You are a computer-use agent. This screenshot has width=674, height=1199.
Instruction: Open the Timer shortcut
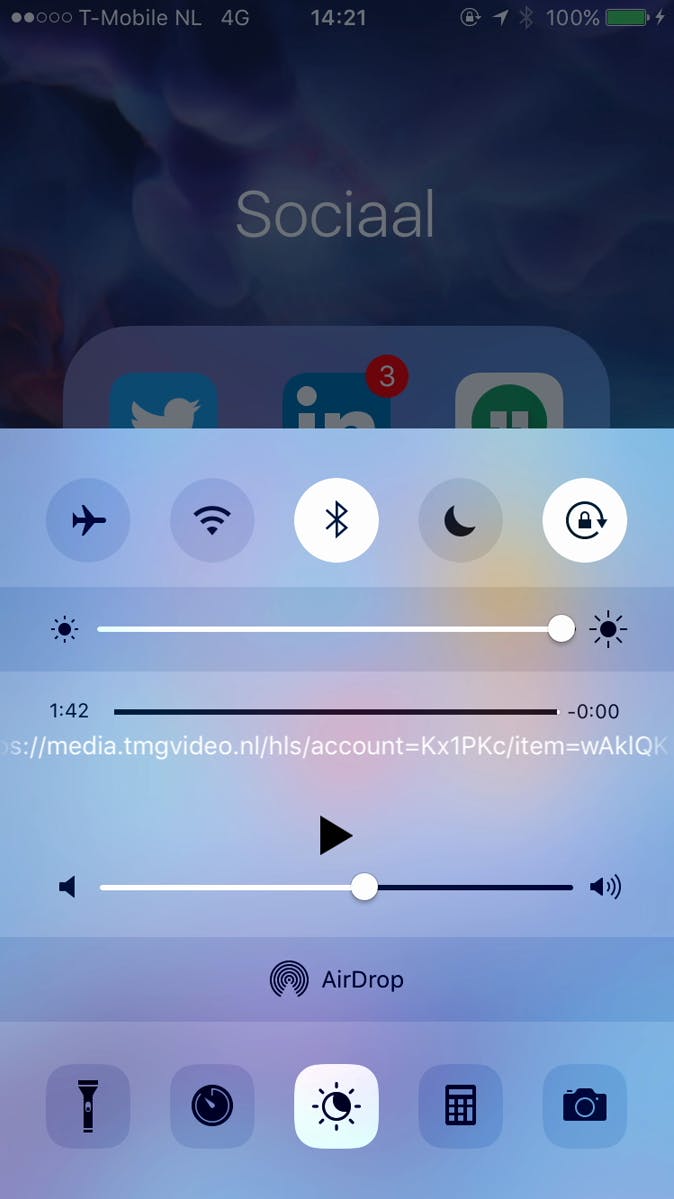(x=212, y=1106)
